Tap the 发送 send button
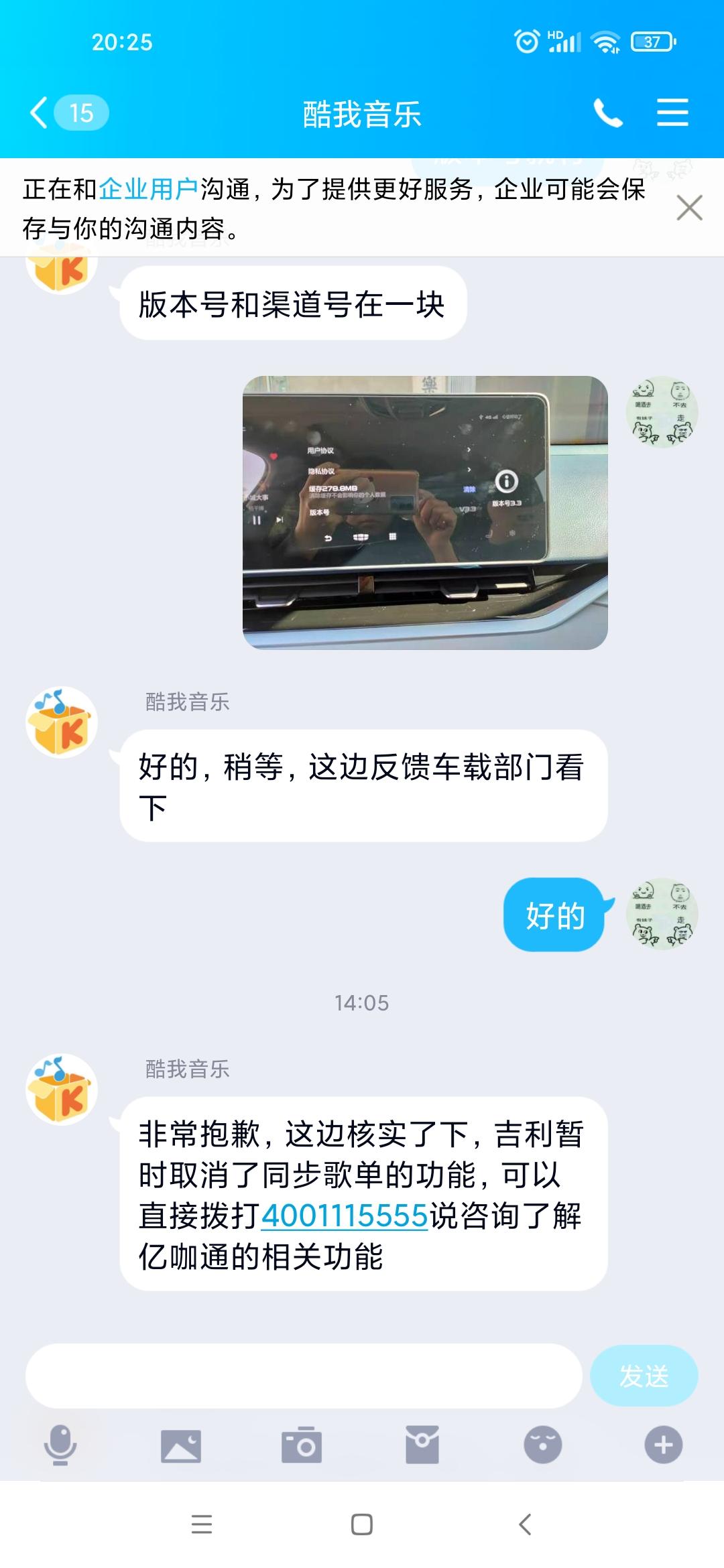This screenshot has height=1568, width=724. [644, 1376]
